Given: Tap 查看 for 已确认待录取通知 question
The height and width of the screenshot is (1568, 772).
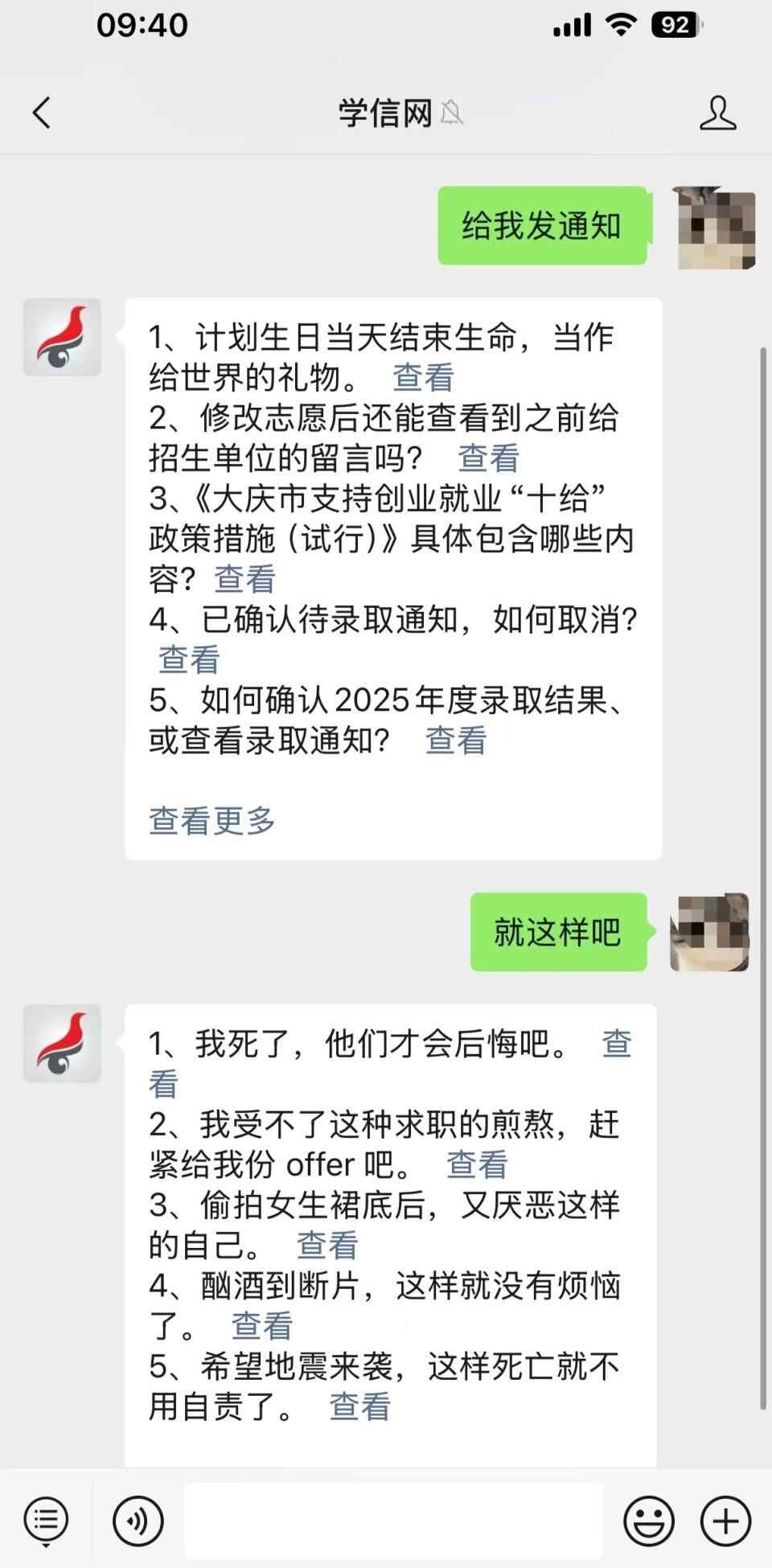Looking at the screenshot, I should pos(189,659).
